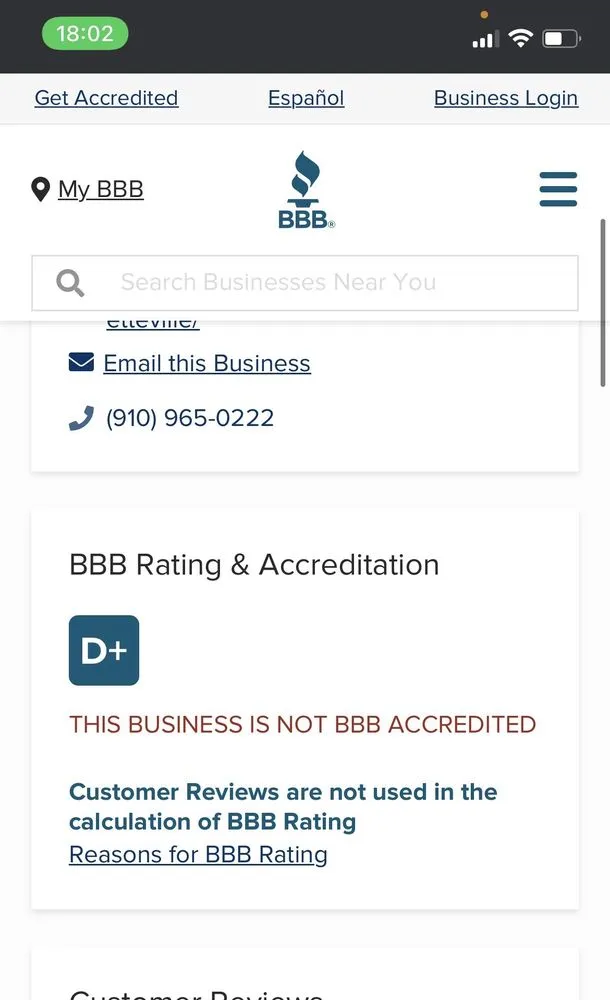
Task: Select Email this Business
Action: click(x=206, y=363)
